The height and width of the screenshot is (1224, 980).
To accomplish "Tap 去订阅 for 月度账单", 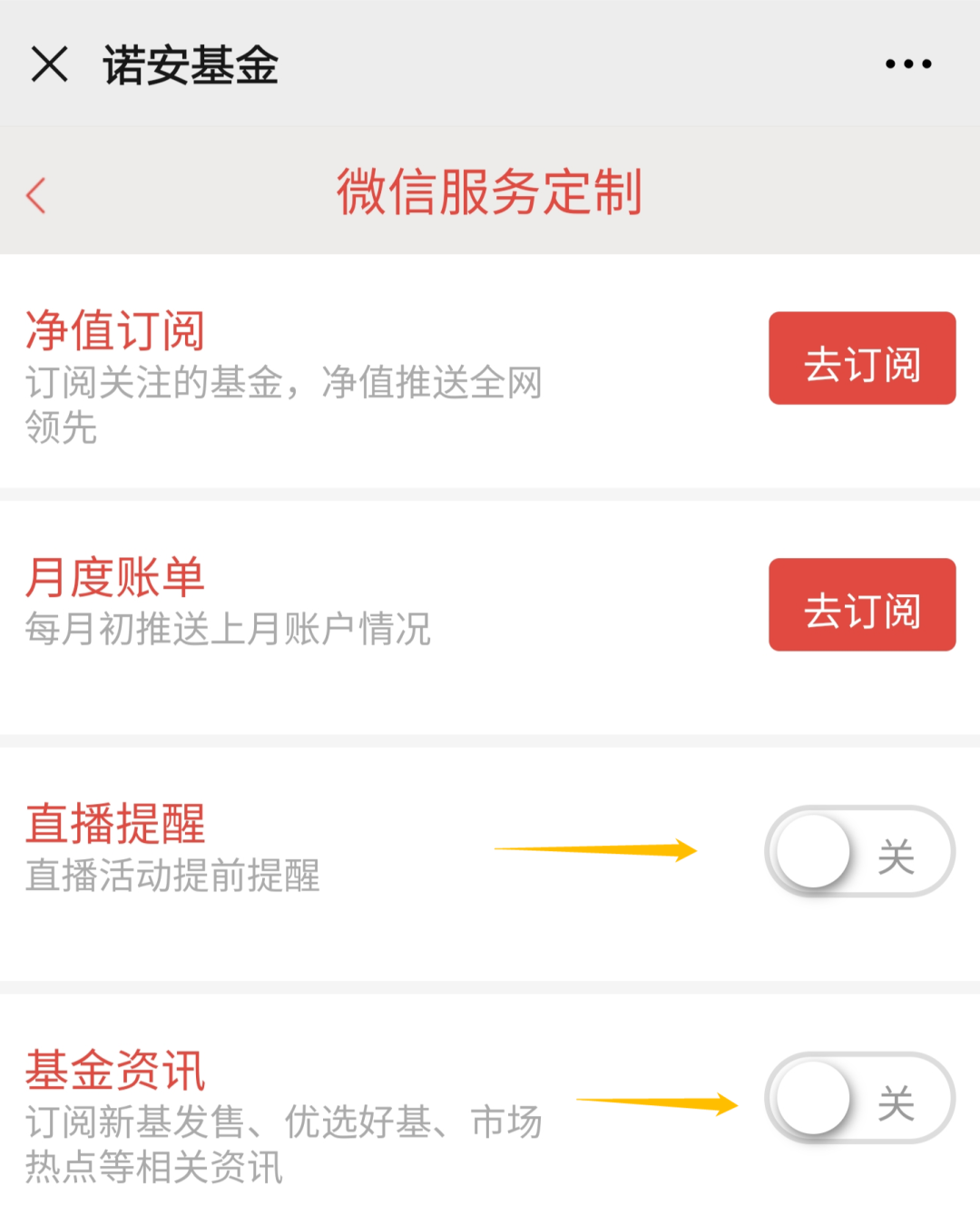I will coord(861,605).
